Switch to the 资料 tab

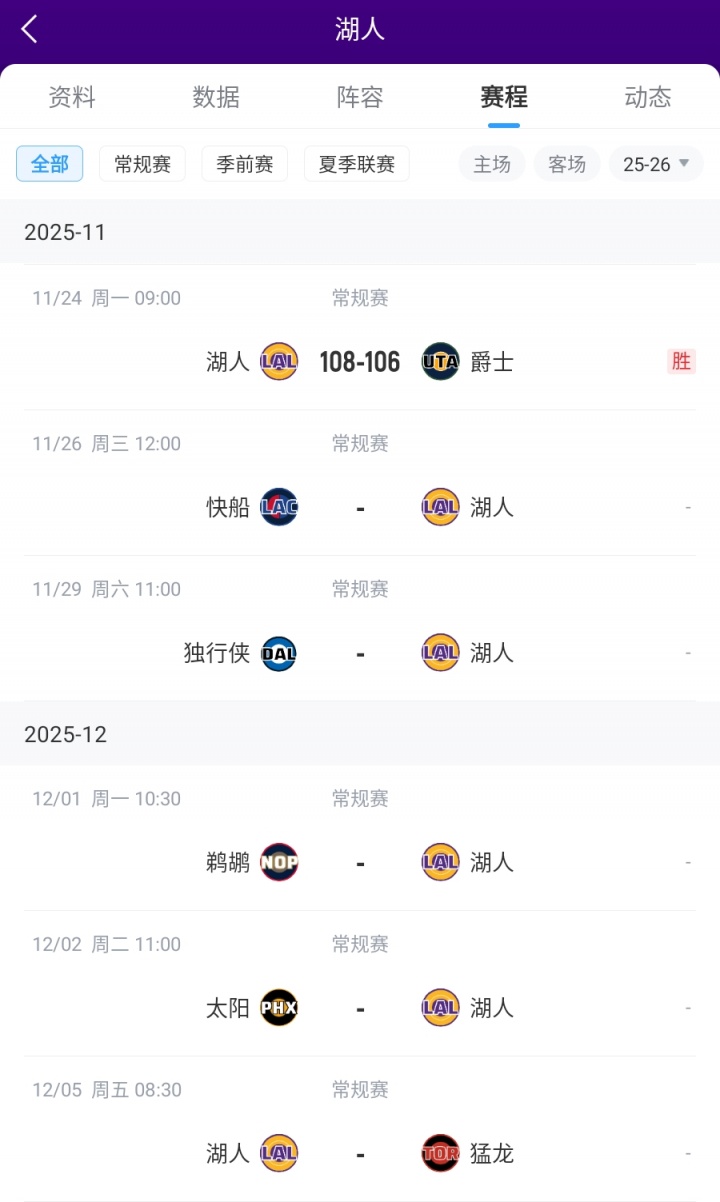pos(72,97)
